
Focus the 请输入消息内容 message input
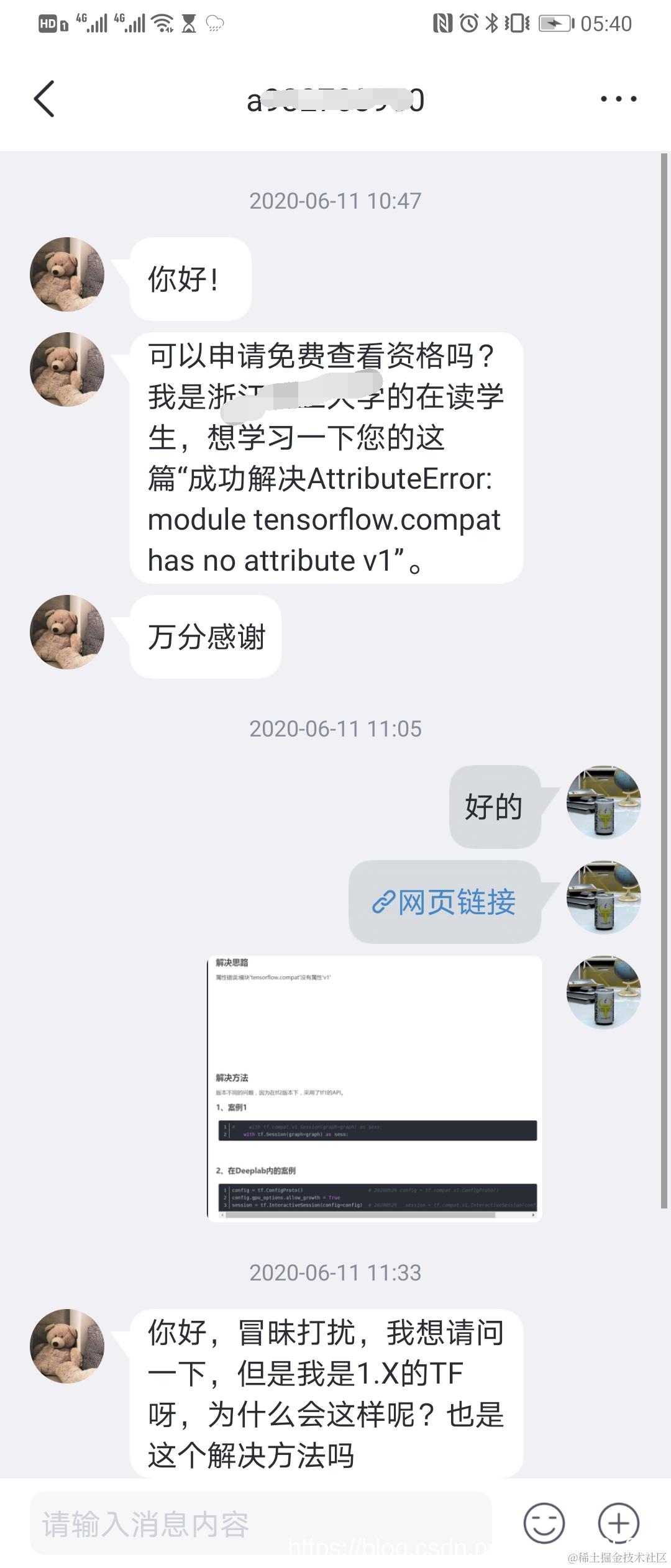click(x=261, y=1523)
